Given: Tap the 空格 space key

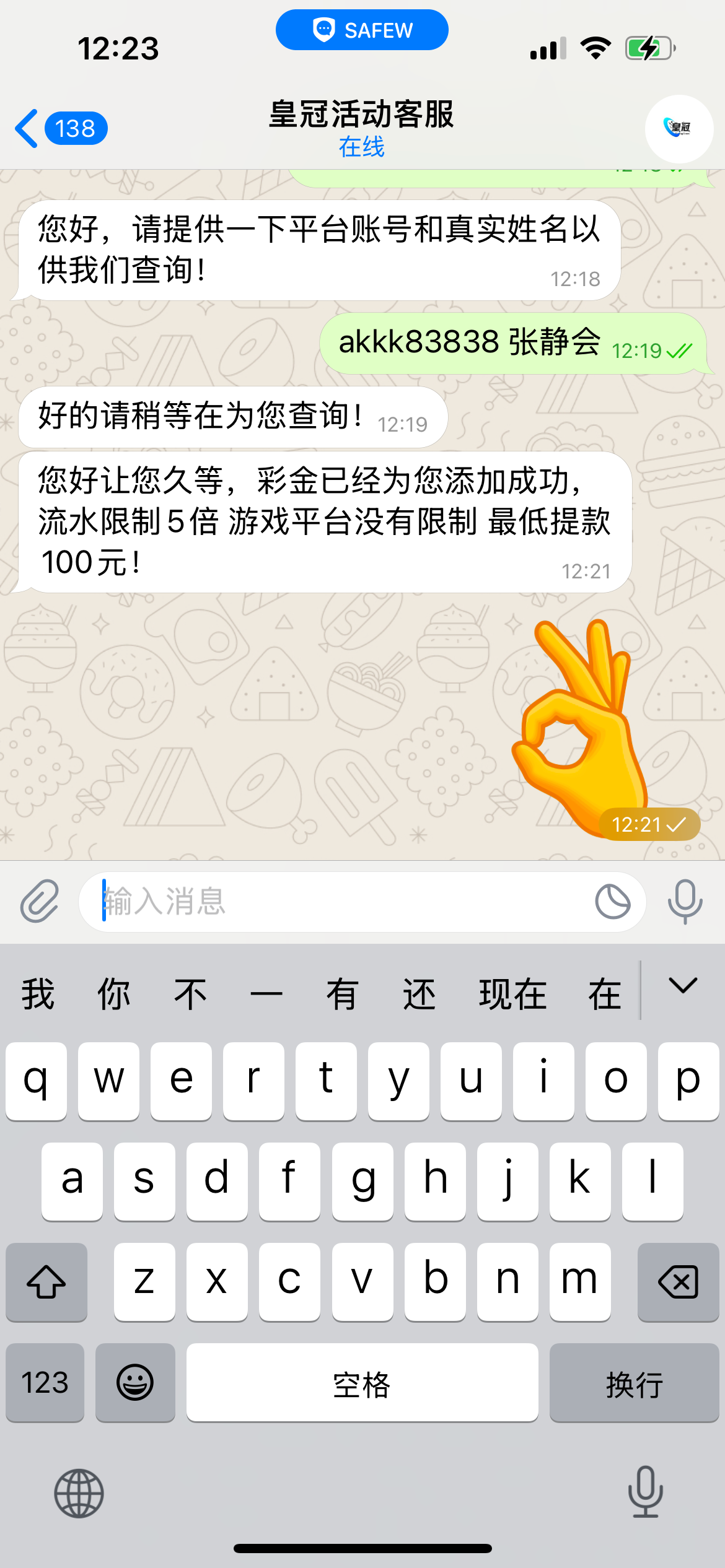Looking at the screenshot, I should point(362,1382).
